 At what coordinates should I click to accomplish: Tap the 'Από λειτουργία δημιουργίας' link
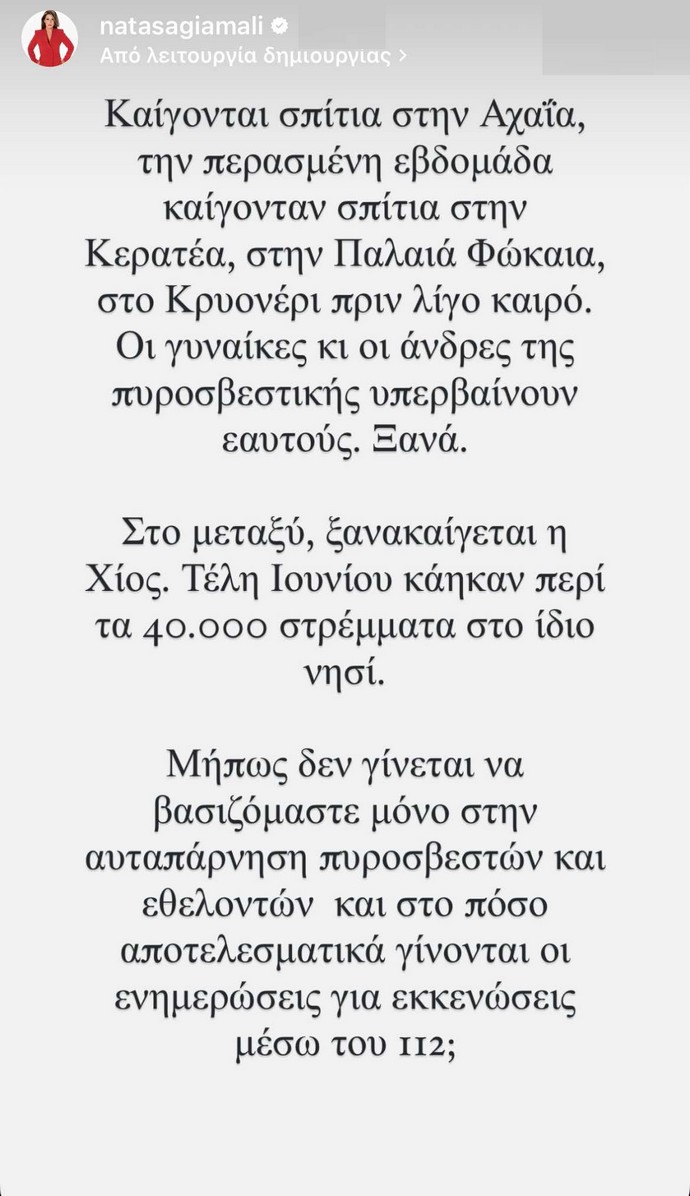tap(253, 56)
